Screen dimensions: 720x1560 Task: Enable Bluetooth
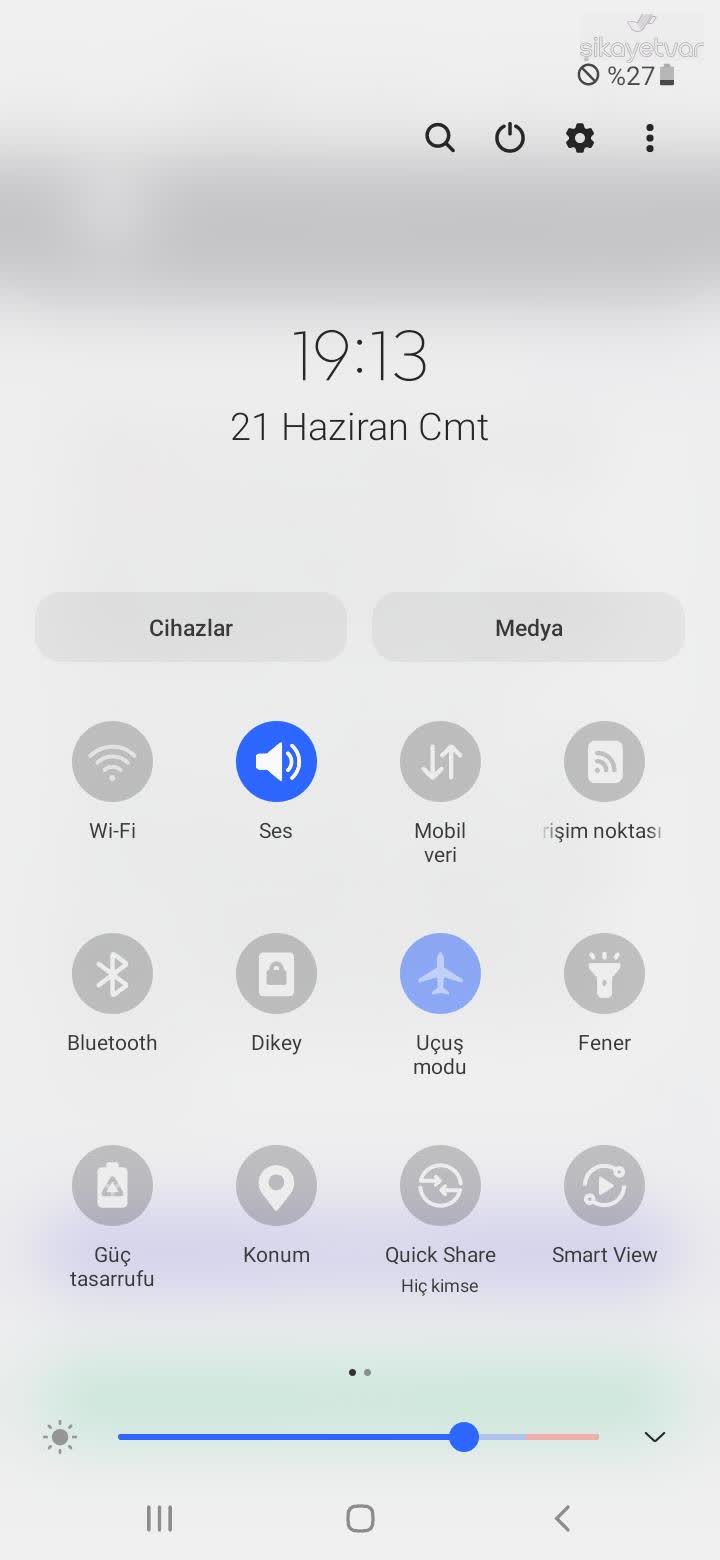click(112, 974)
